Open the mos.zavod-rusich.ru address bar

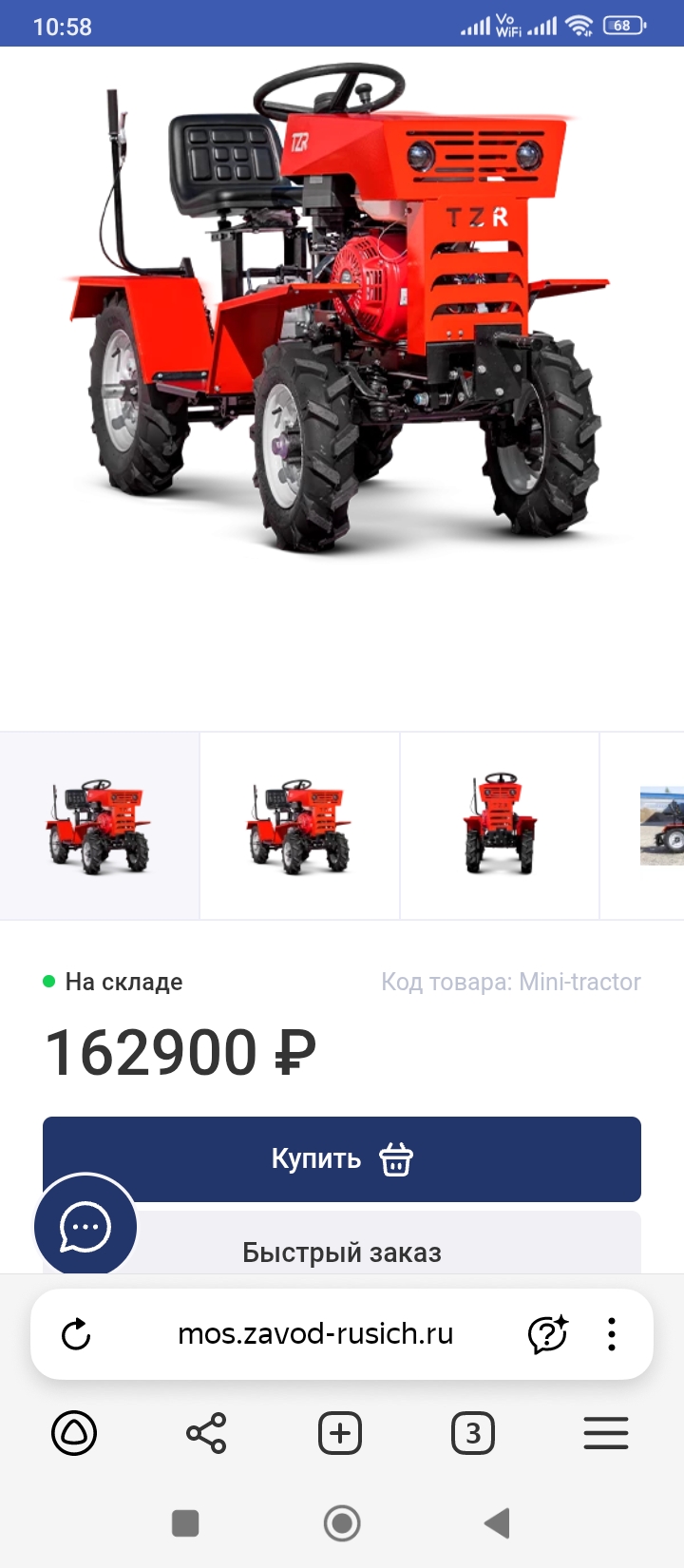point(315,1334)
